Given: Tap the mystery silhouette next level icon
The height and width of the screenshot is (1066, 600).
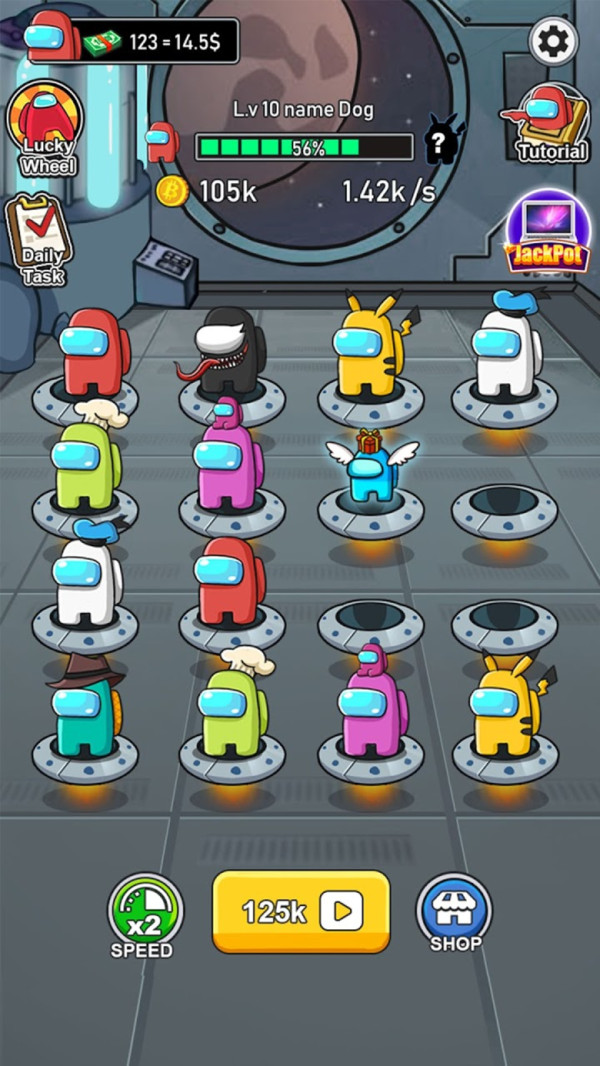Looking at the screenshot, I should [441, 141].
